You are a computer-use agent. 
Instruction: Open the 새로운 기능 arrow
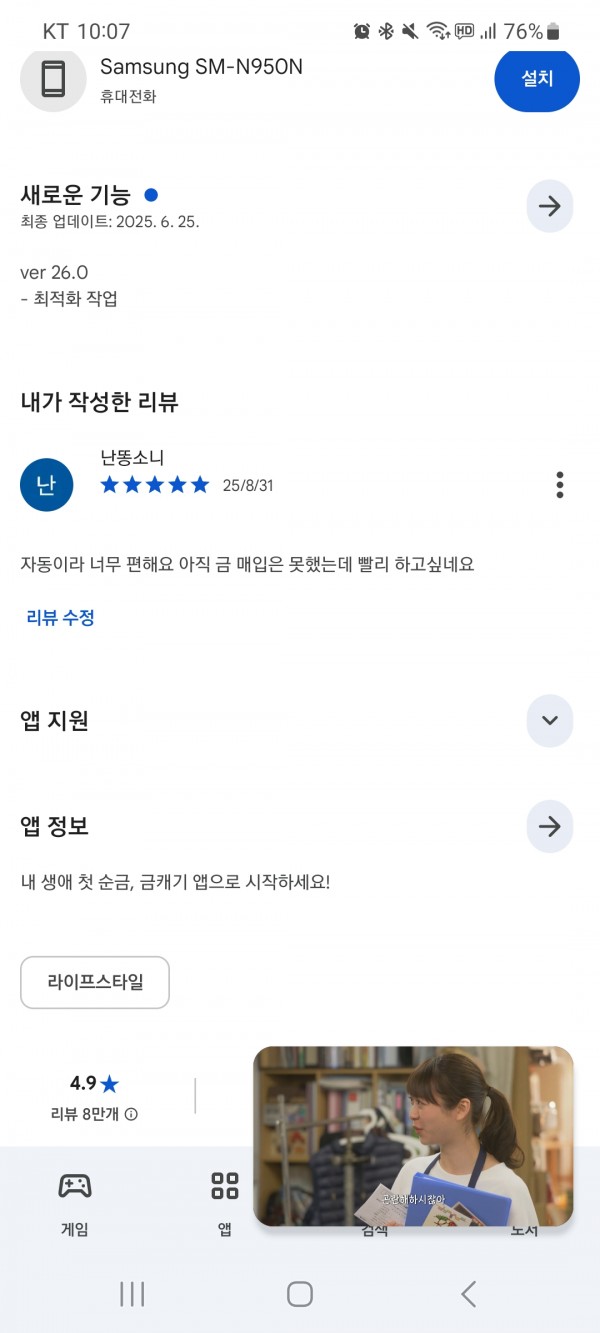[549, 206]
